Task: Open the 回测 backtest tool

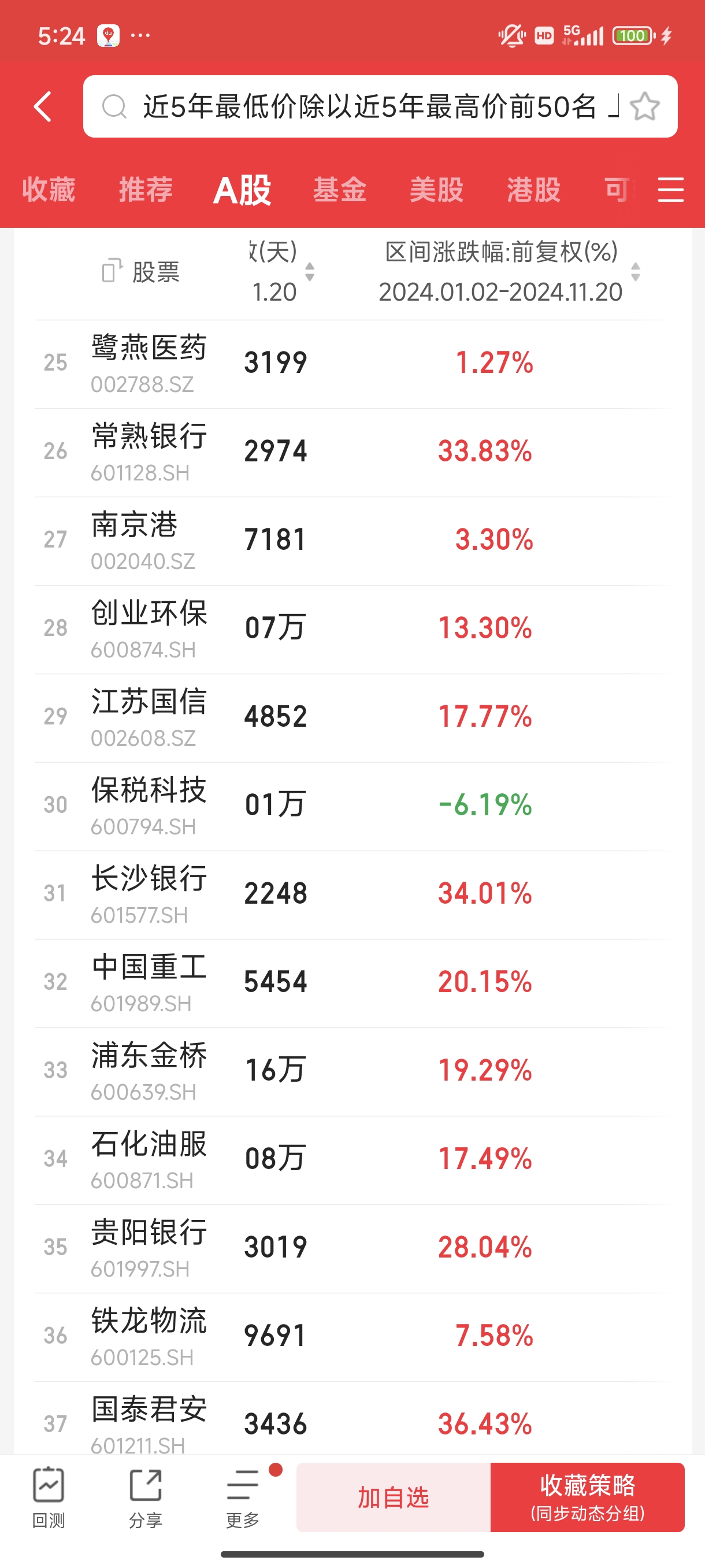Action: click(49, 1498)
